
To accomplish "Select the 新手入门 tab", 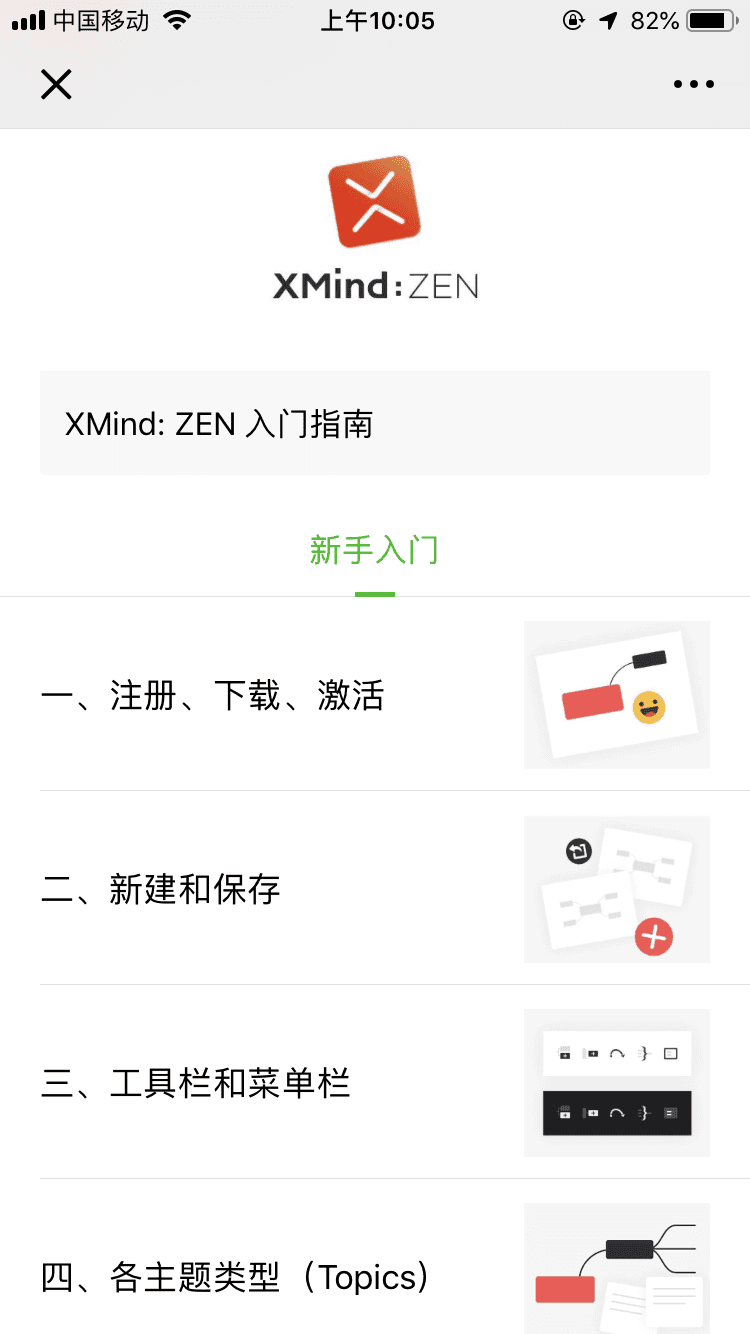I will pos(375,551).
